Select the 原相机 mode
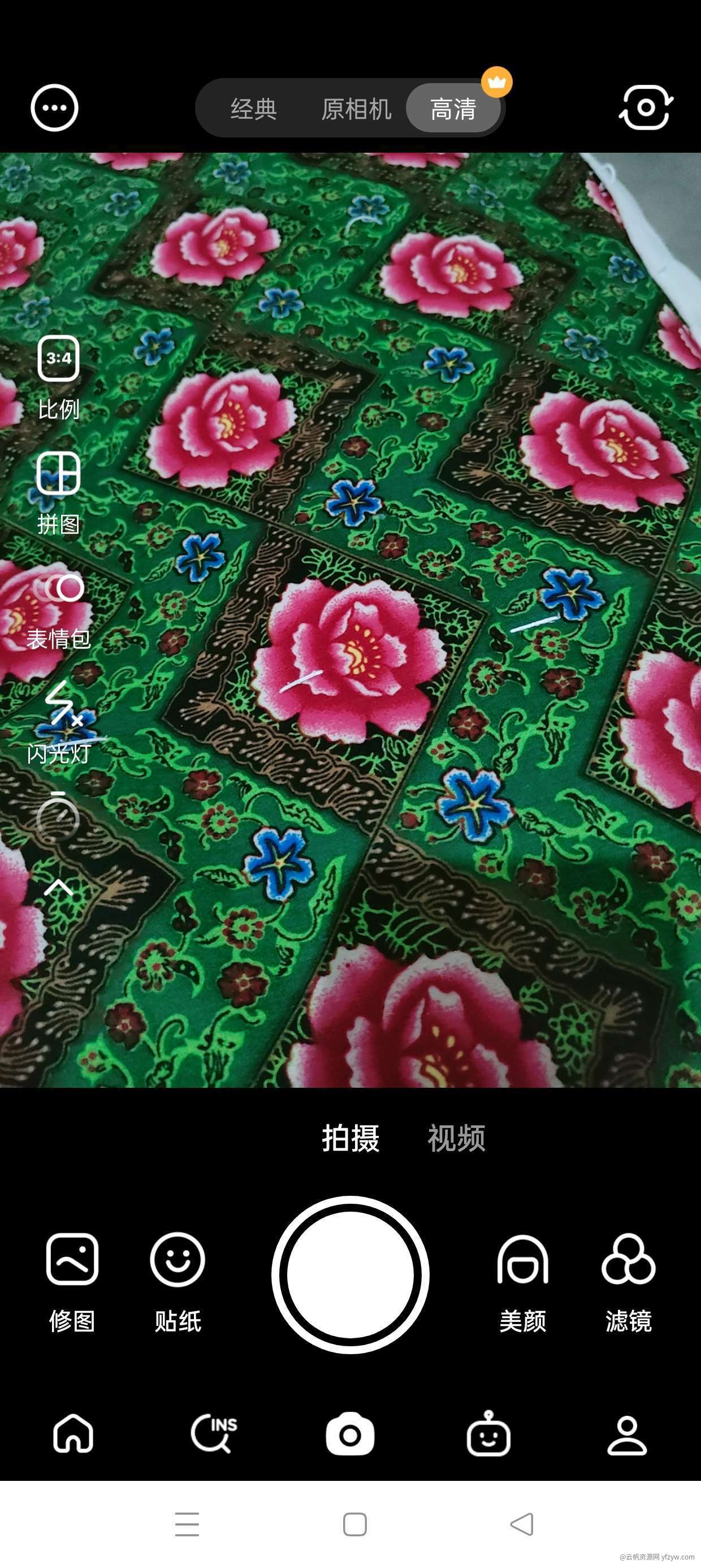Viewport: 701px width, 1568px height. pos(356,109)
